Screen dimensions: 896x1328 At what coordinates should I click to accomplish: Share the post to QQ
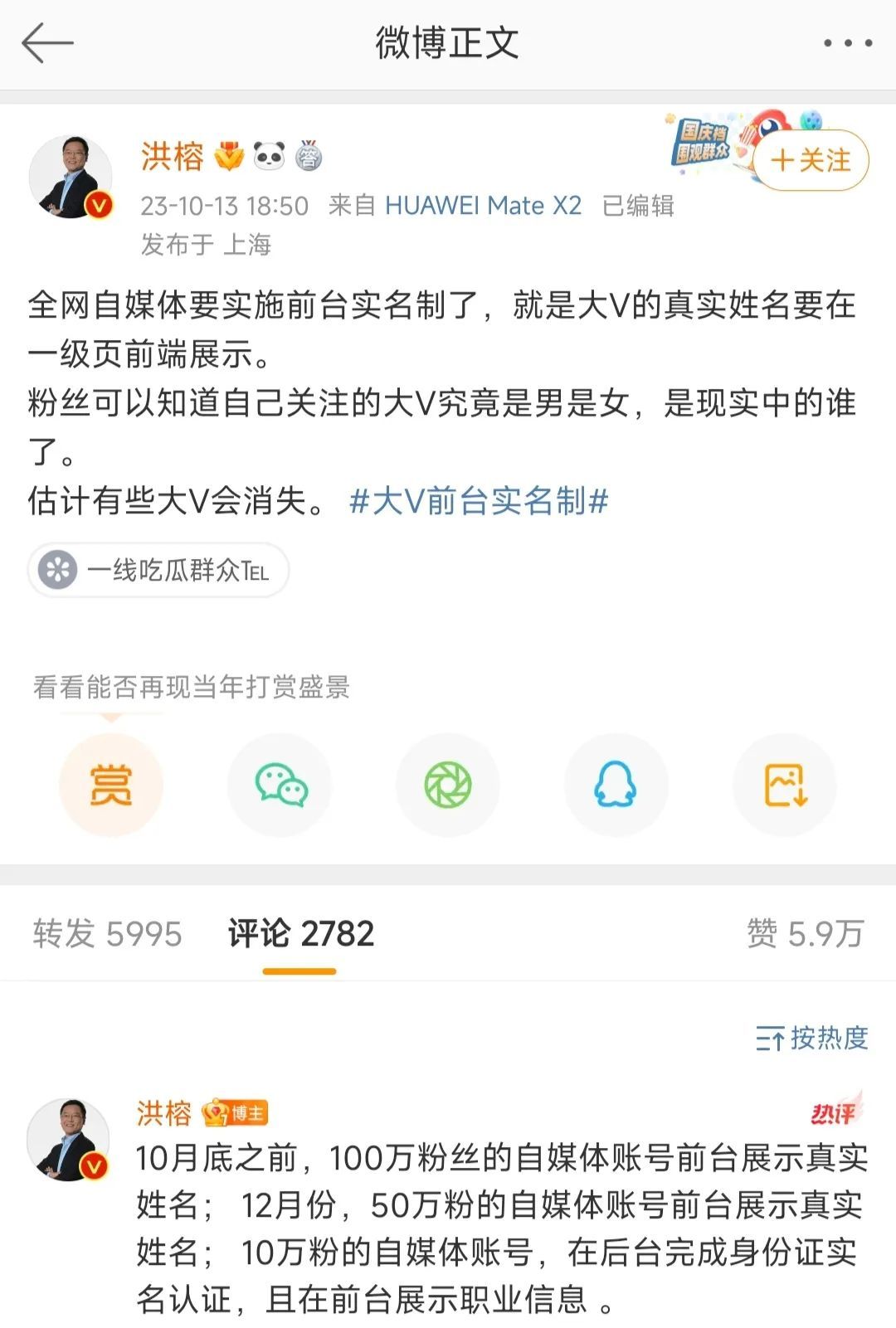pos(616,785)
